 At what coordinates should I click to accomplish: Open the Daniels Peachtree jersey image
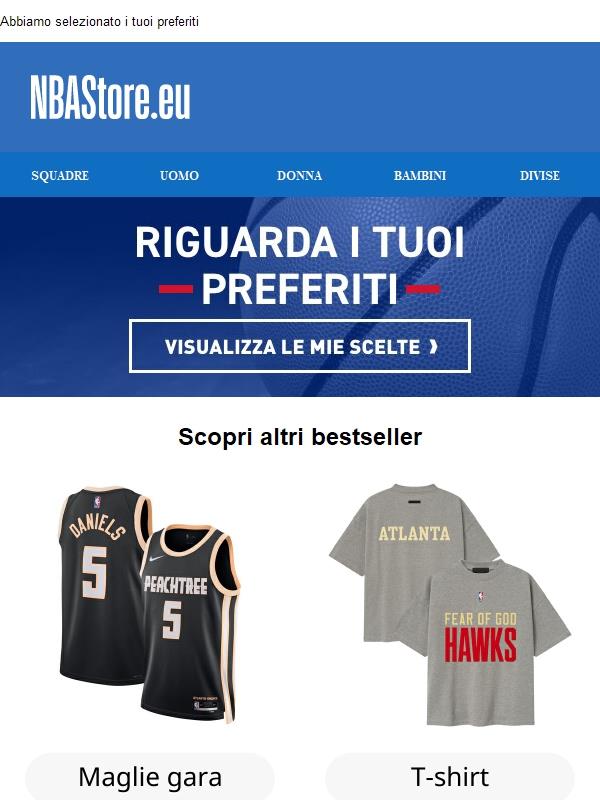tap(150, 605)
